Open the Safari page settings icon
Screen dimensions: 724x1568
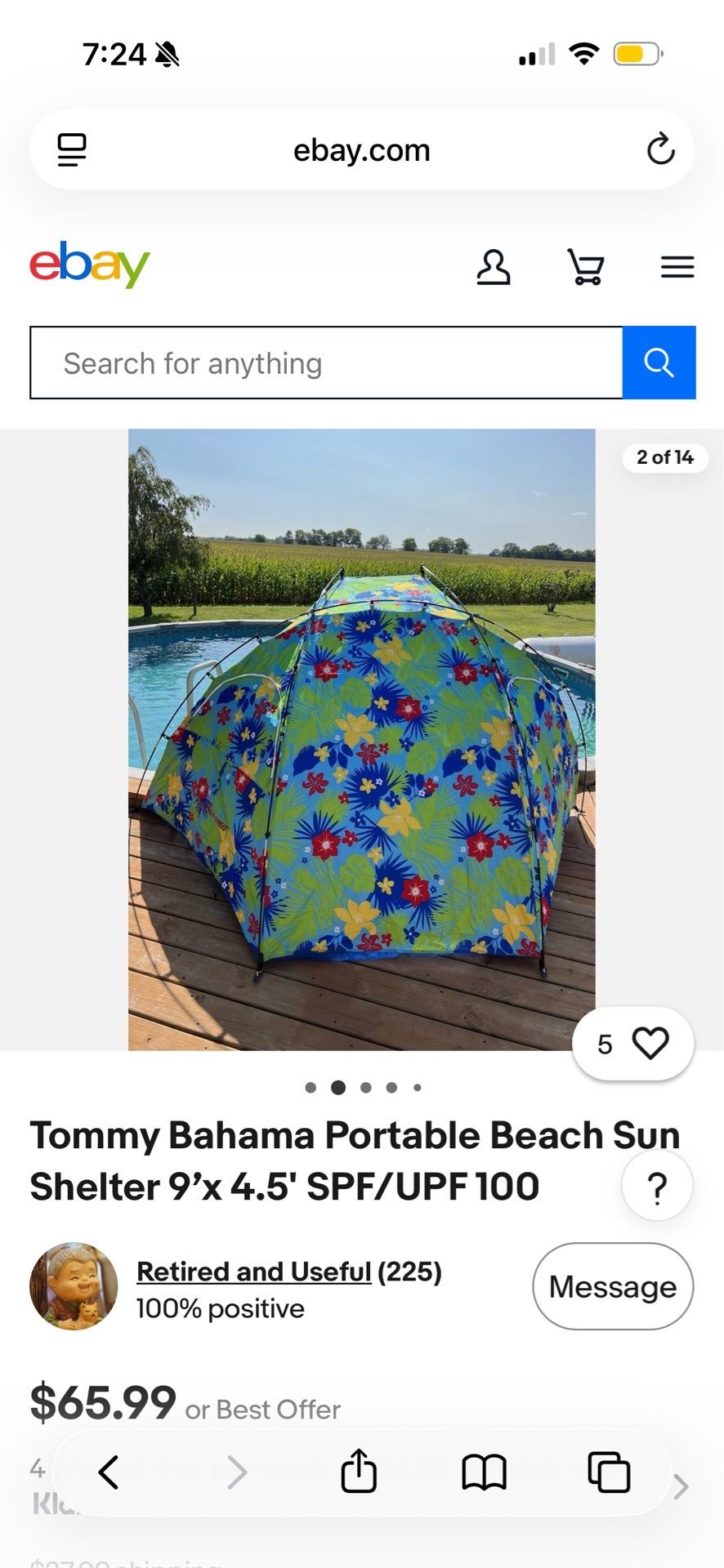tap(72, 150)
